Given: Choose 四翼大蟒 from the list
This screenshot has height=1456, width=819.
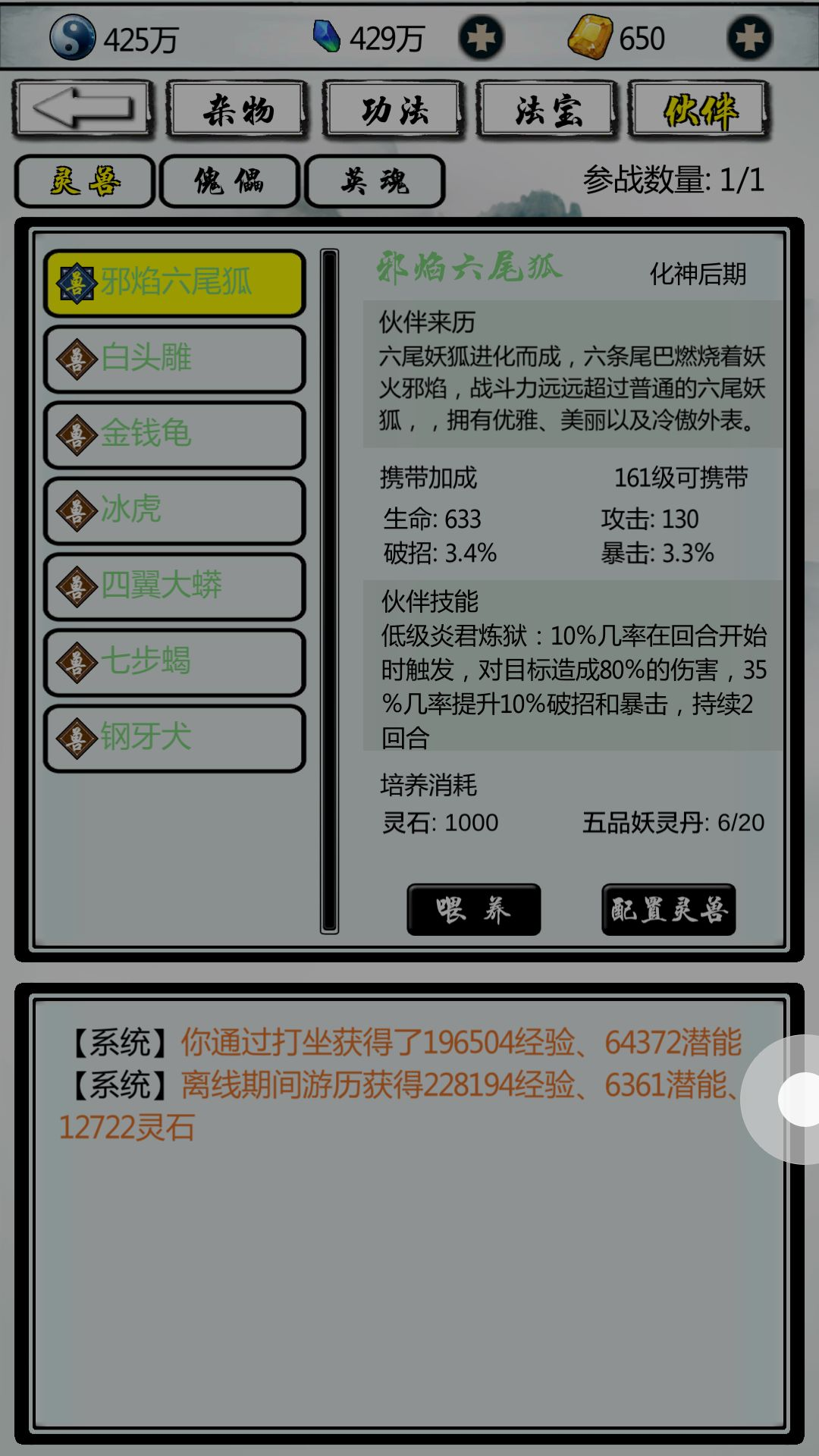Looking at the screenshot, I should coord(174,586).
